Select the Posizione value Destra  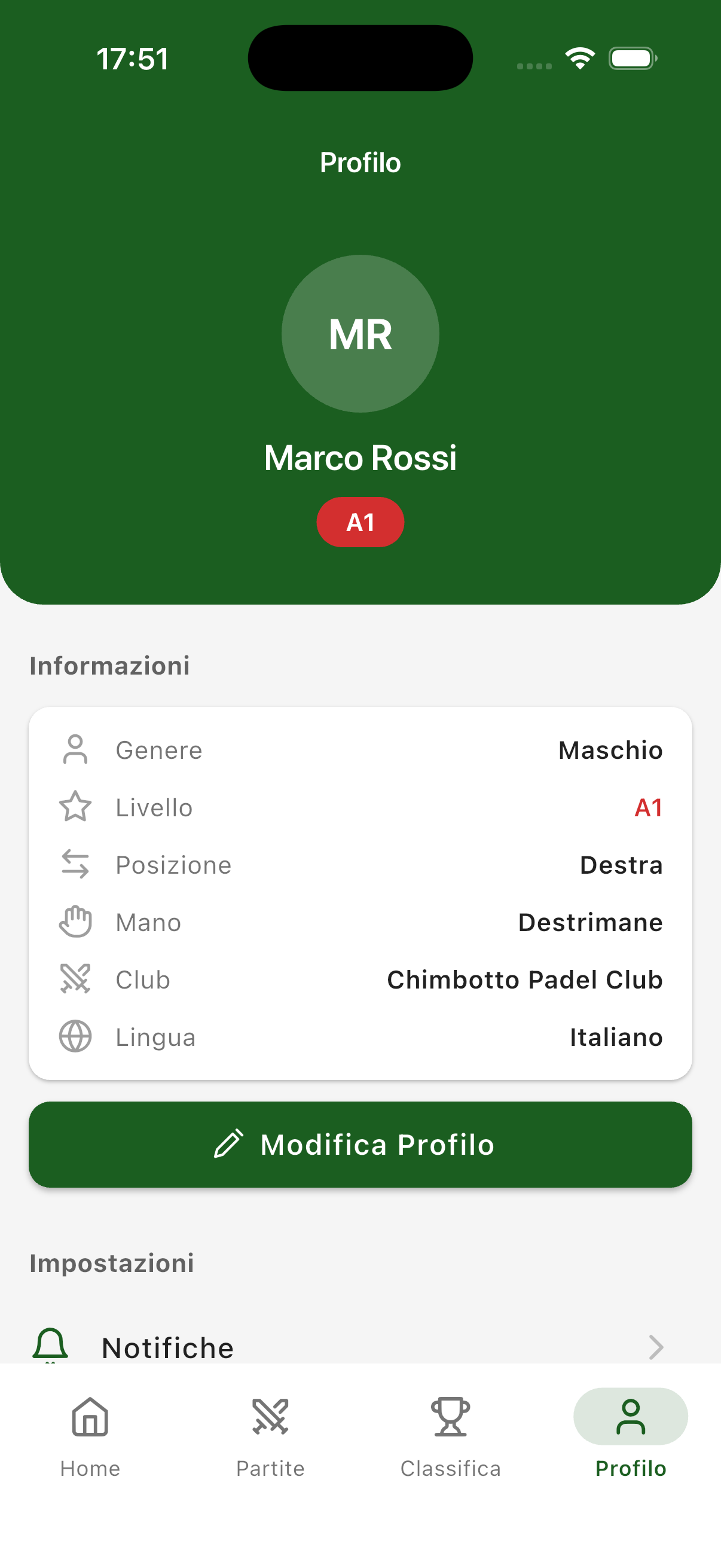[x=621, y=864]
